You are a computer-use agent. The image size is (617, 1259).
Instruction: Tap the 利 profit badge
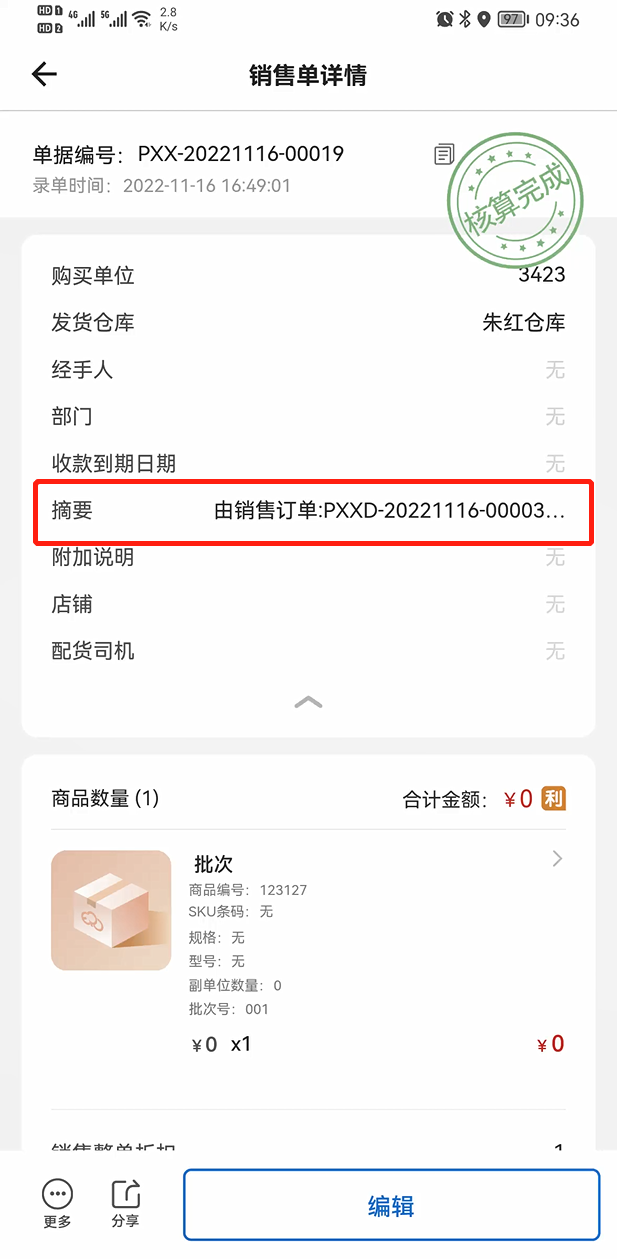pyautogui.click(x=554, y=798)
